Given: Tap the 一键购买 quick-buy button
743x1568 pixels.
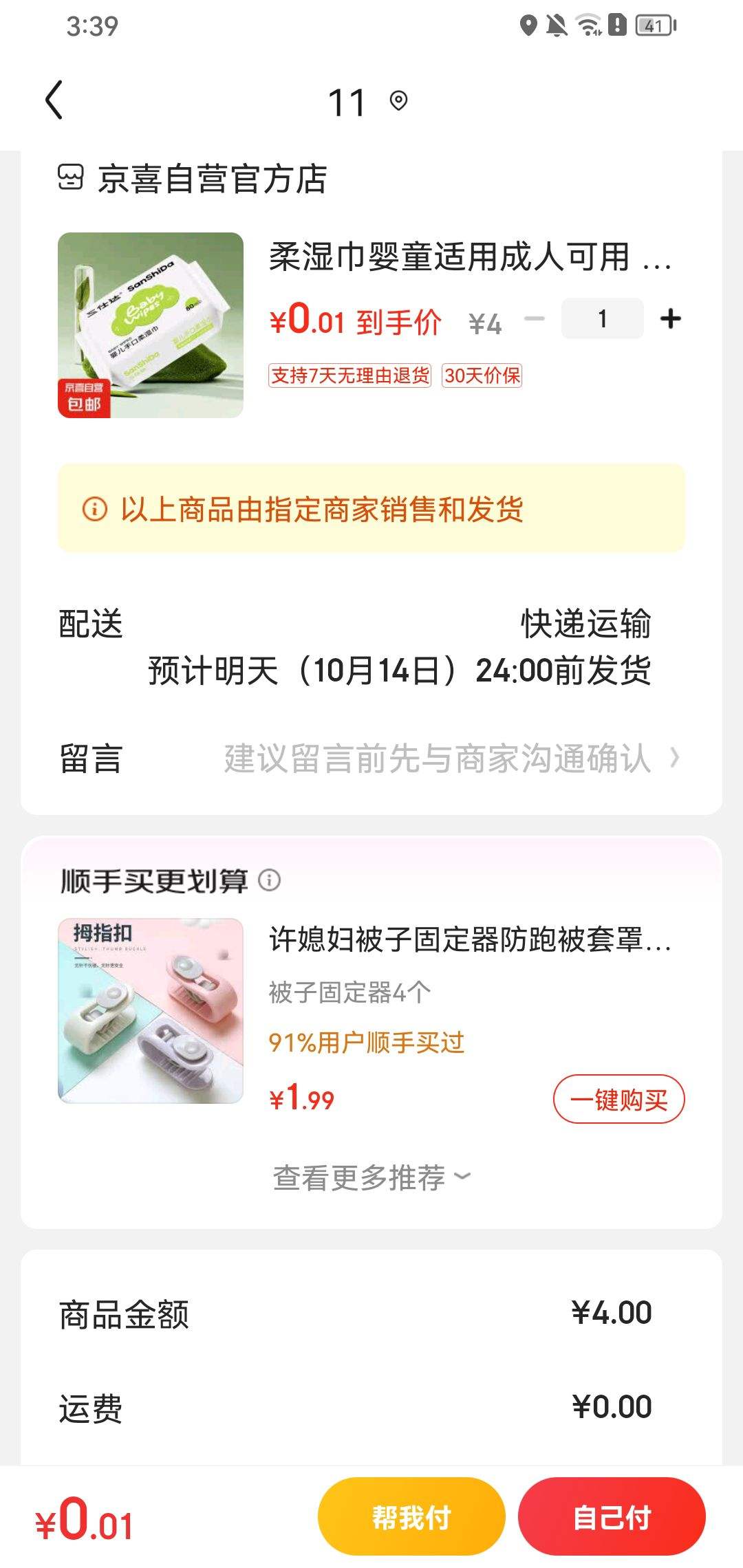Looking at the screenshot, I should pyautogui.click(x=618, y=1099).
